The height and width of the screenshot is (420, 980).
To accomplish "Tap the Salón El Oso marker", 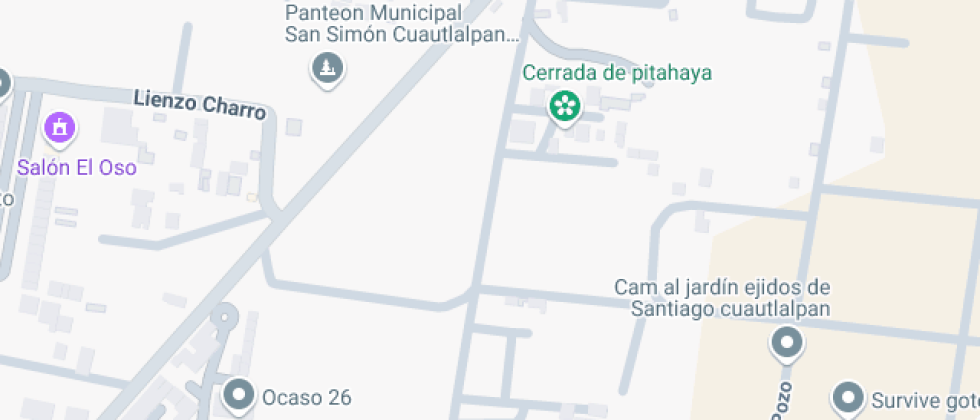I will pyautogui.click(x=59, y=128).
